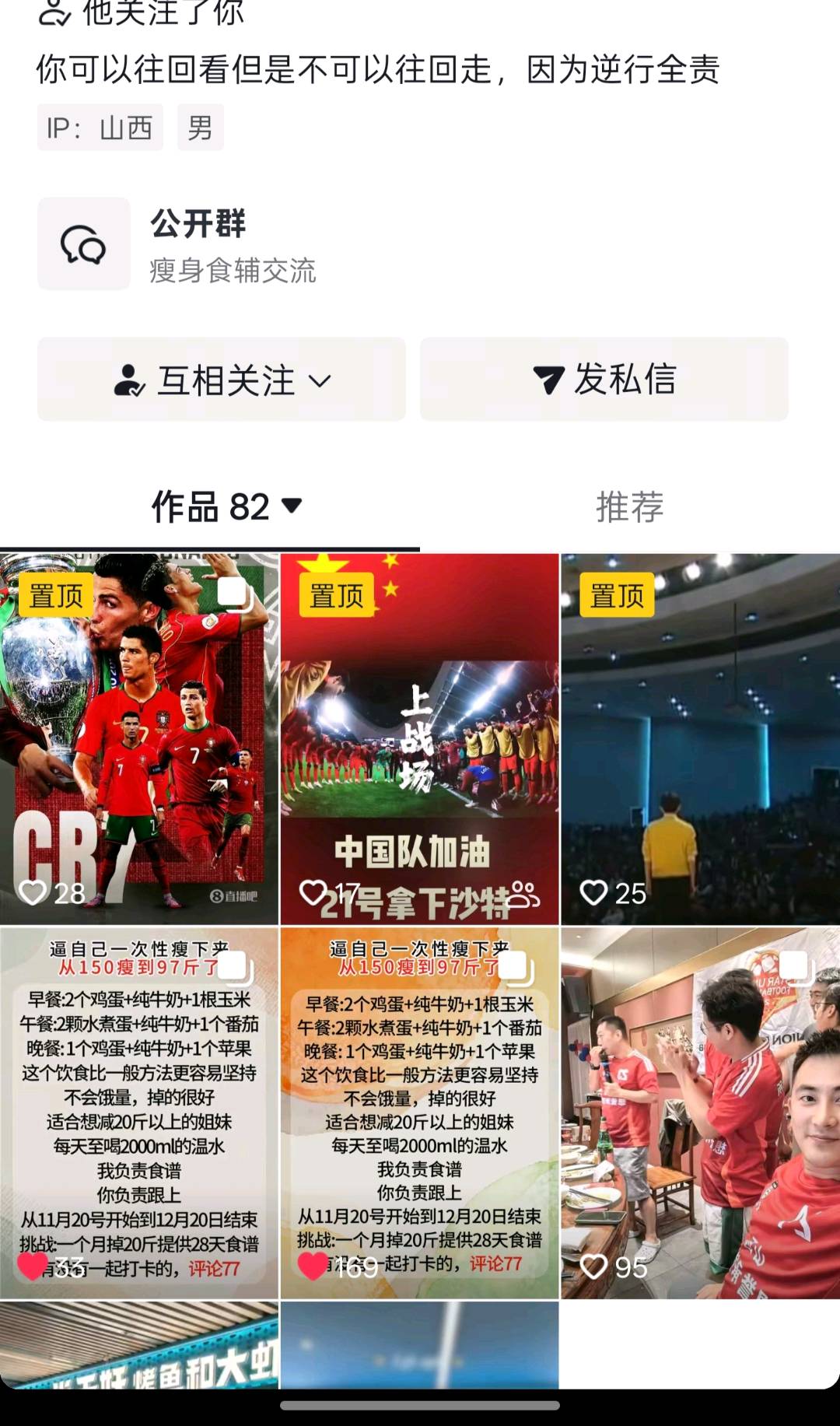Click the 置顶 badge on the CR7 video

(54, 593)
